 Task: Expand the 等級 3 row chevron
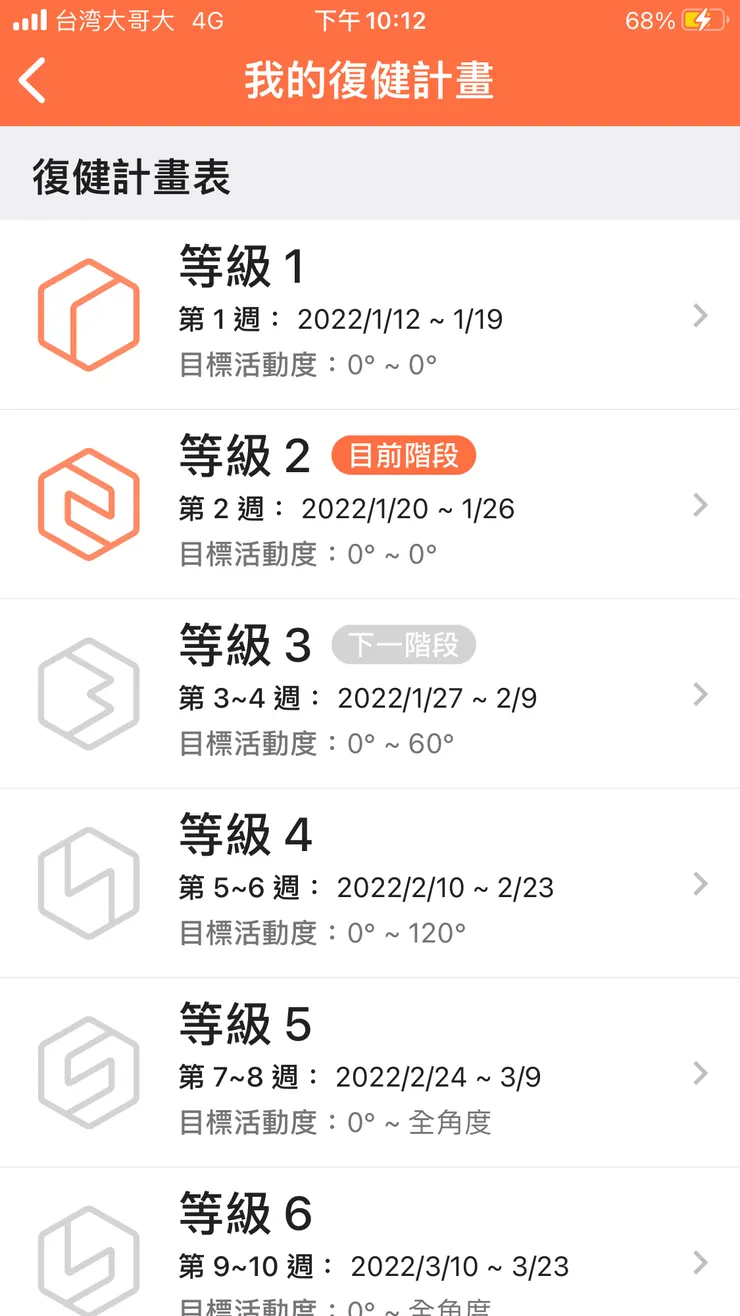coord(700,694)
